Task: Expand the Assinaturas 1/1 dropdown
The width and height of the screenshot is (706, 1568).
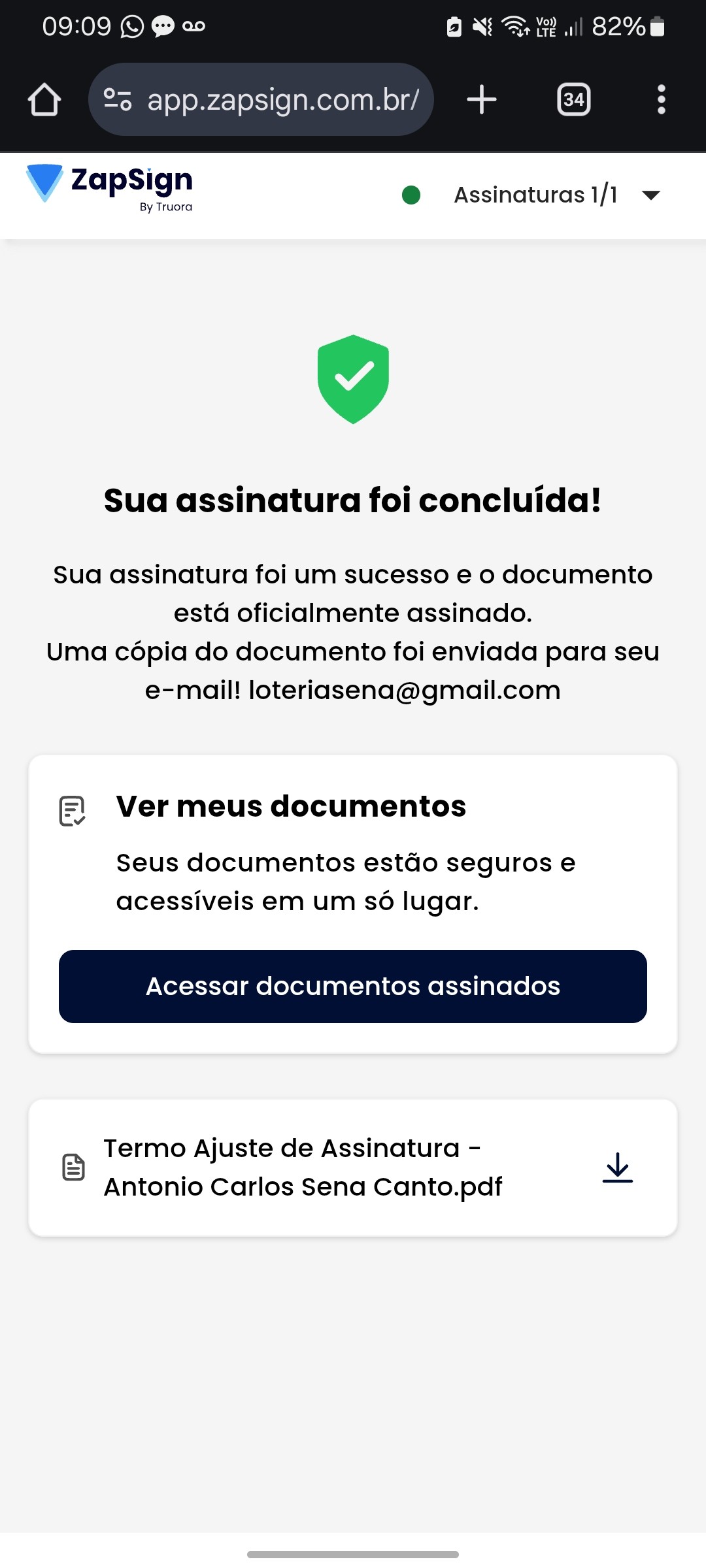Action: coord(650,195)
